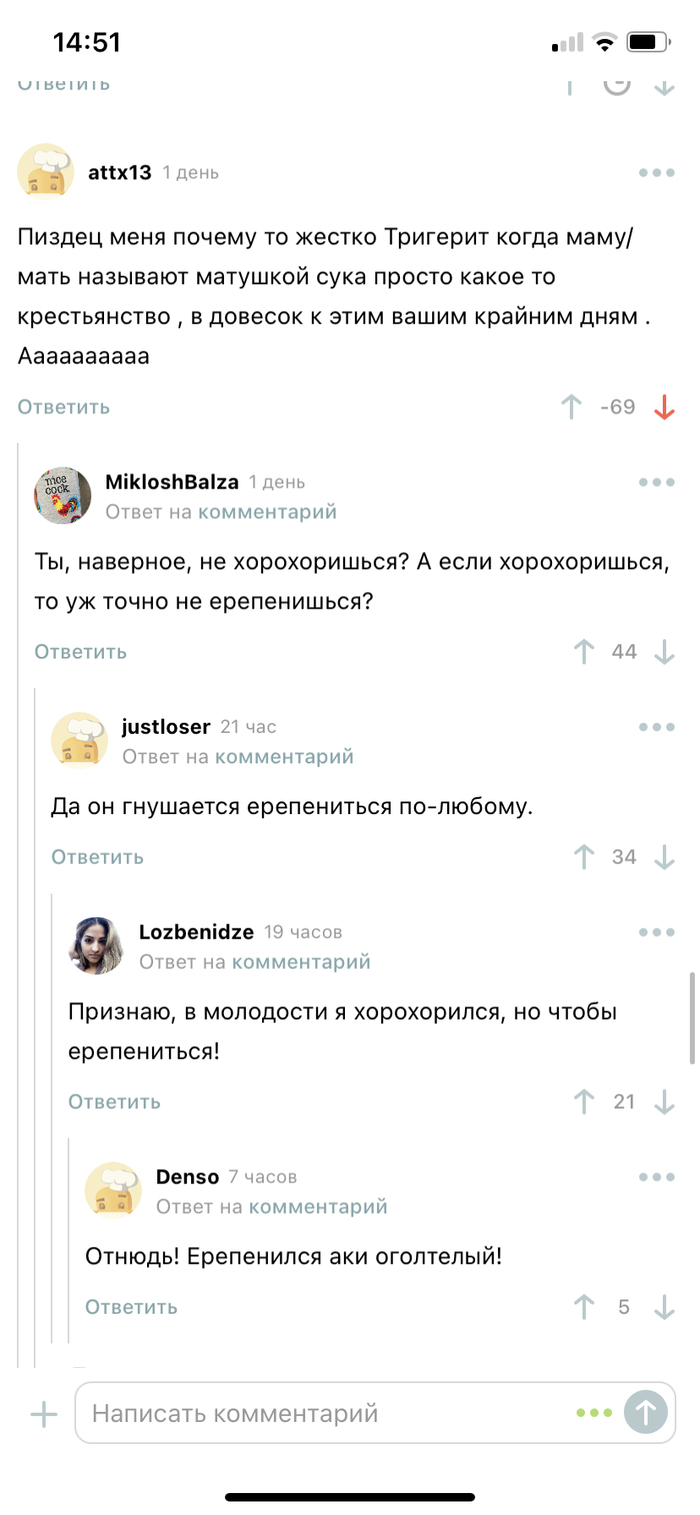Add an attachment with the plus icon
The height and width of the screenshot is (1515, 700).
click(43, 1414)
